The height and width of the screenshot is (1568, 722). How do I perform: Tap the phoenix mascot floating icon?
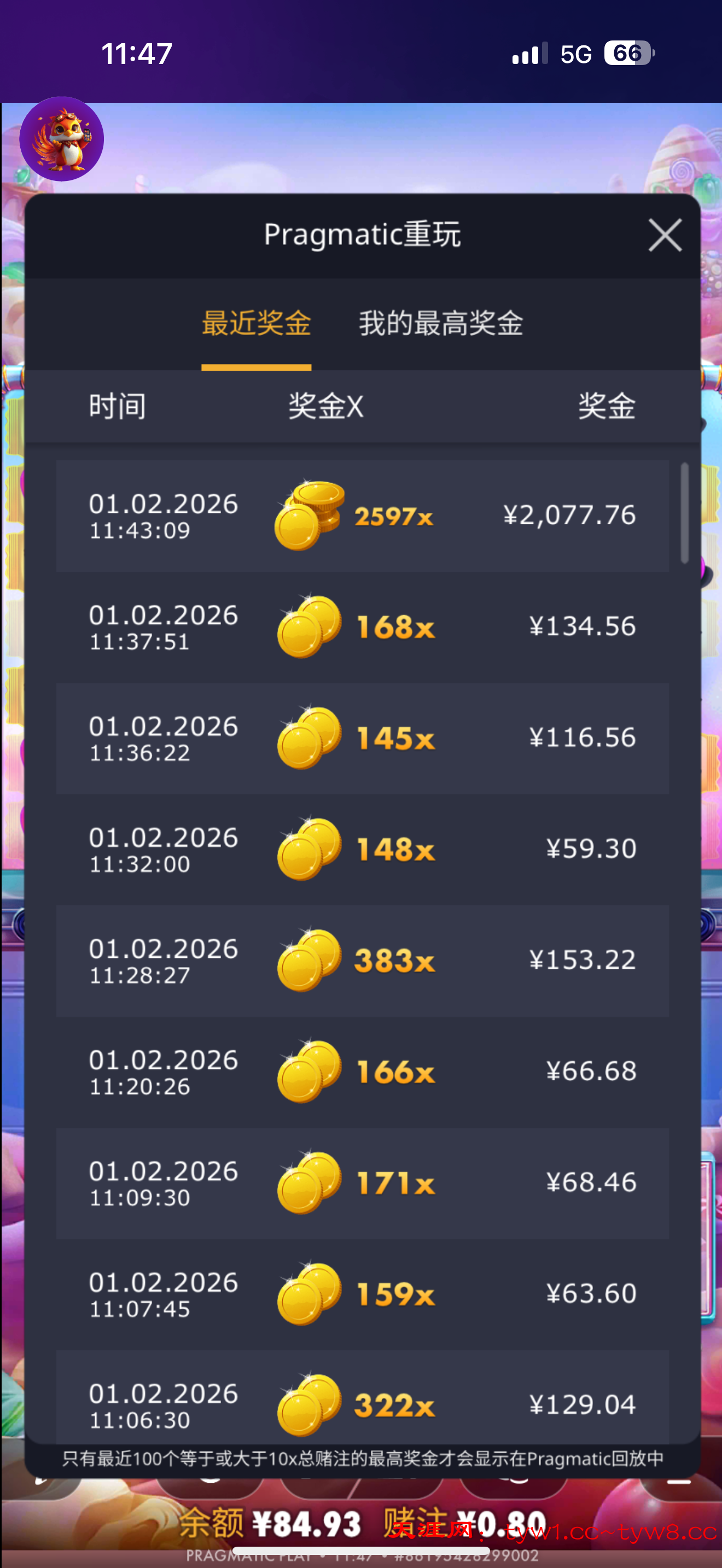pos(61,139)
